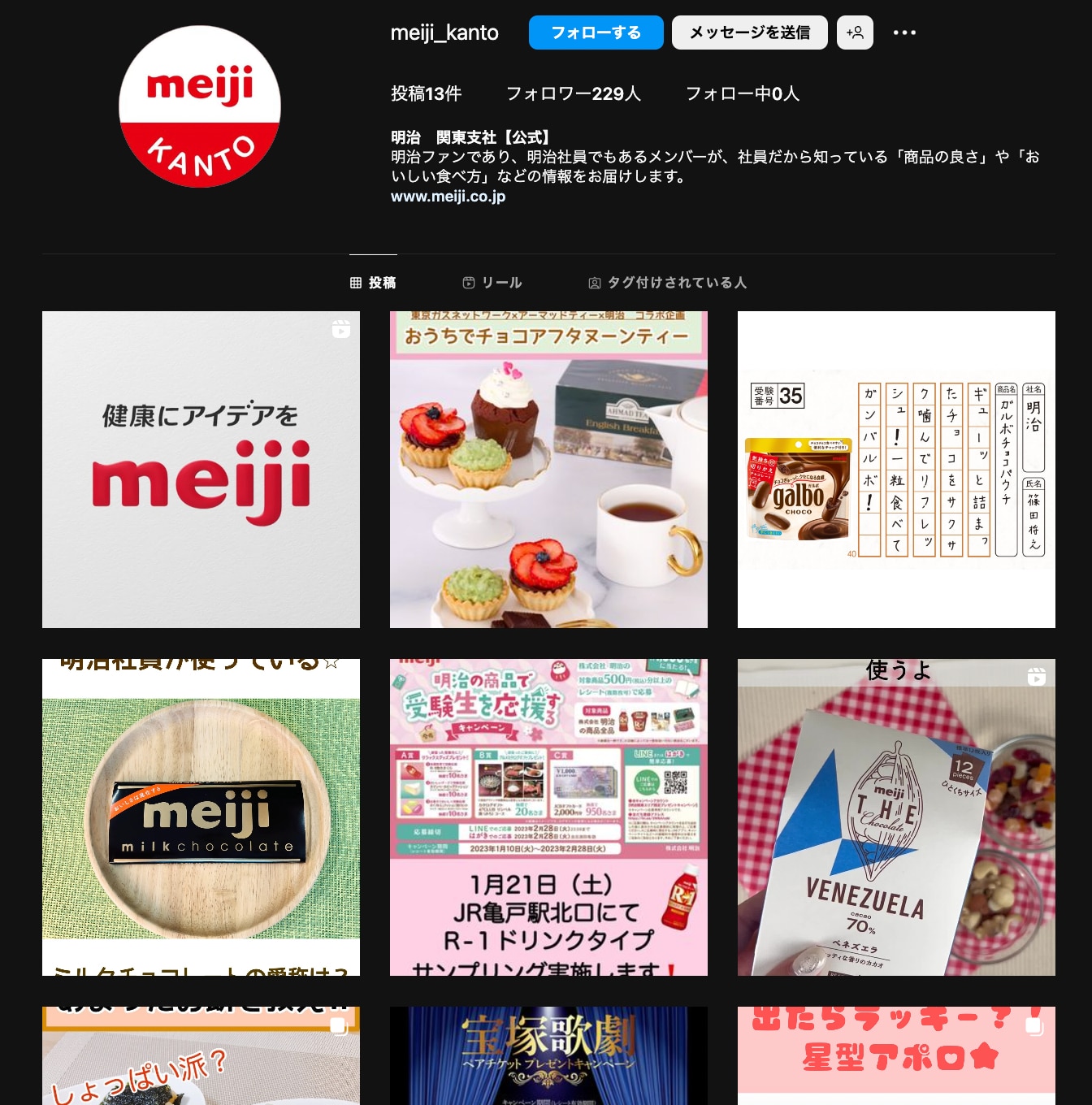1092x1105 pixels.
Task: Open the おうちでチョコアフタヌーンティー post
Action: click(x=548, y=470)
